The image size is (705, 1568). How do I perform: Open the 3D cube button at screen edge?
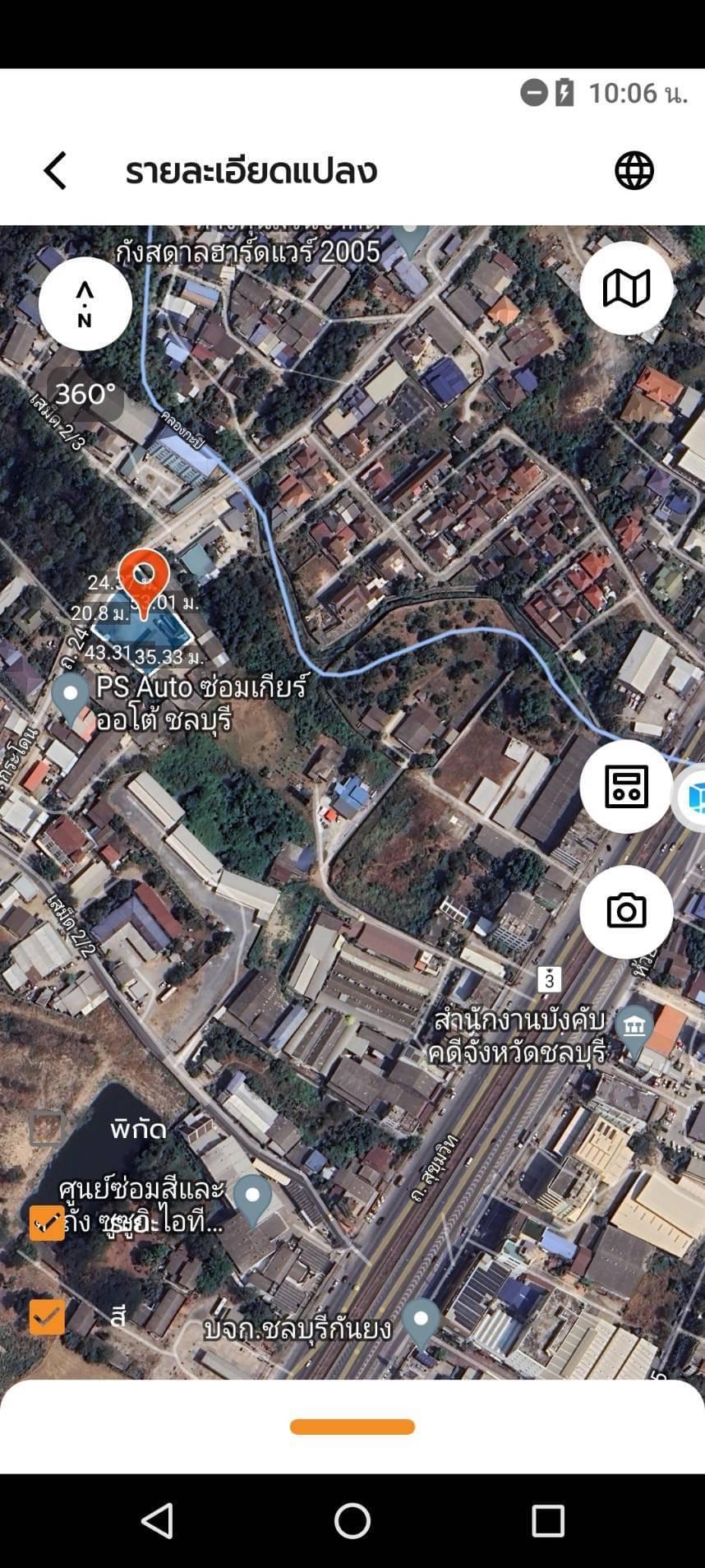(693, 798)
